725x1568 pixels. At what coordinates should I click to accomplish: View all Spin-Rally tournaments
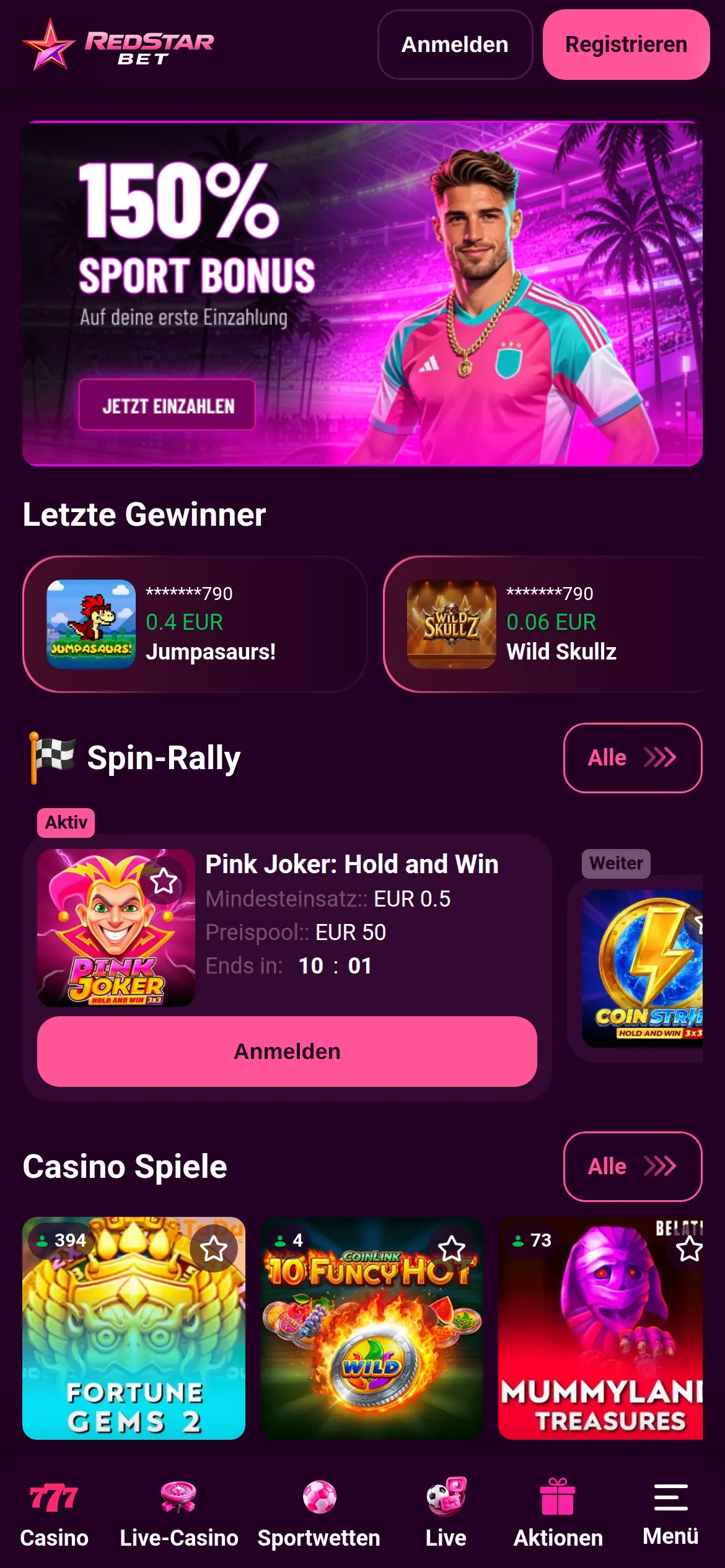(632, 757)
